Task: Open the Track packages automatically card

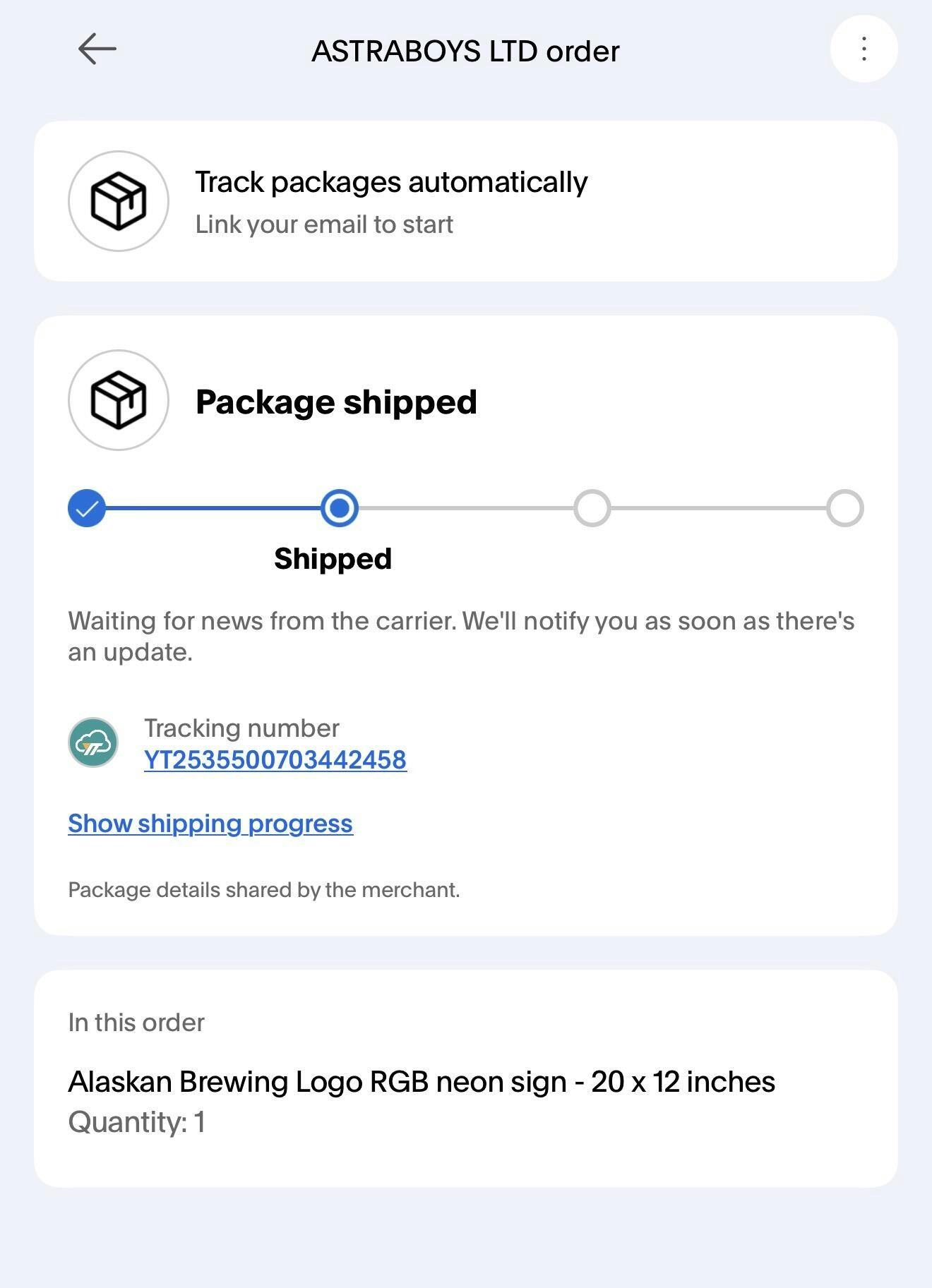Action: tap(465, 201)
